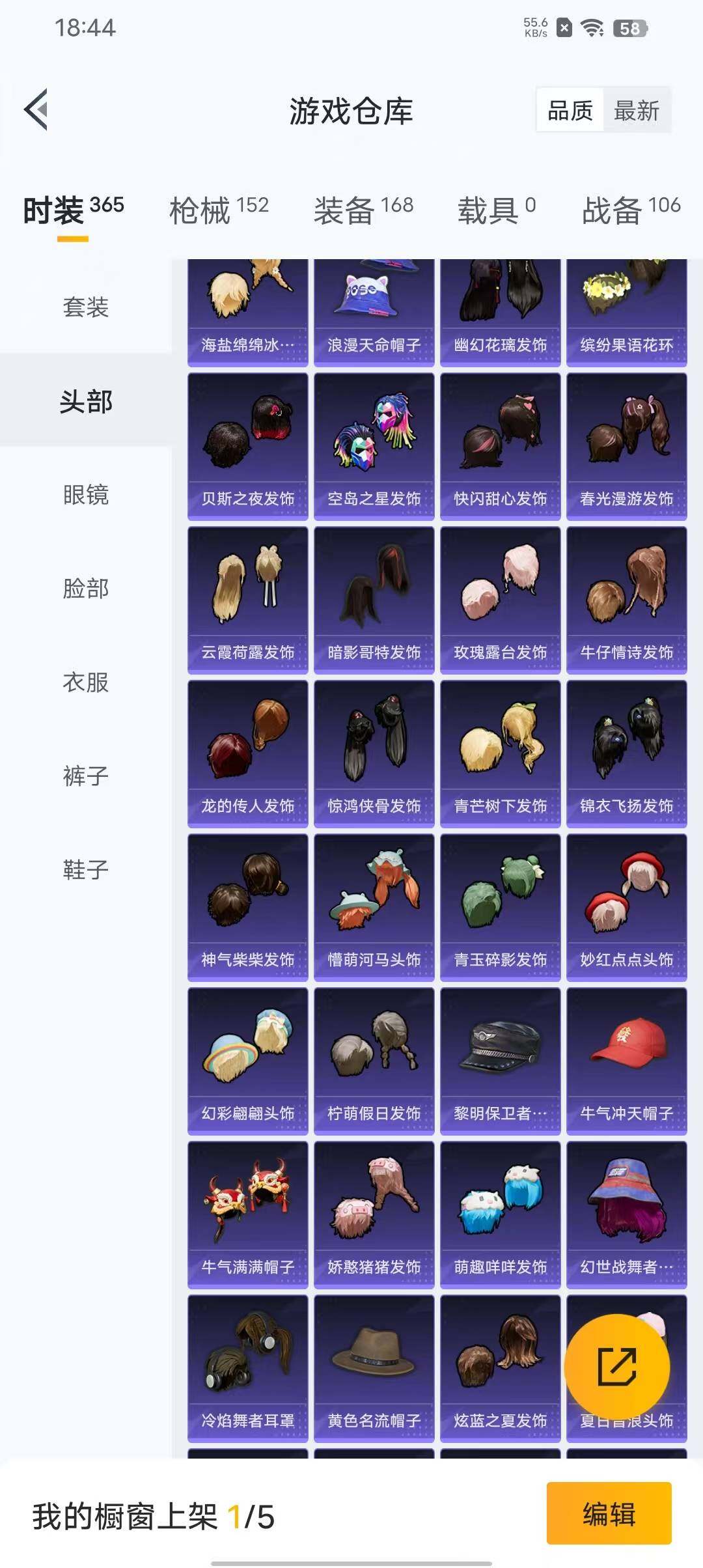Viewport: 703px width, 1568px height.
Task: Select the 套装 category in sidebar
Action: click(x=86, y=307)
